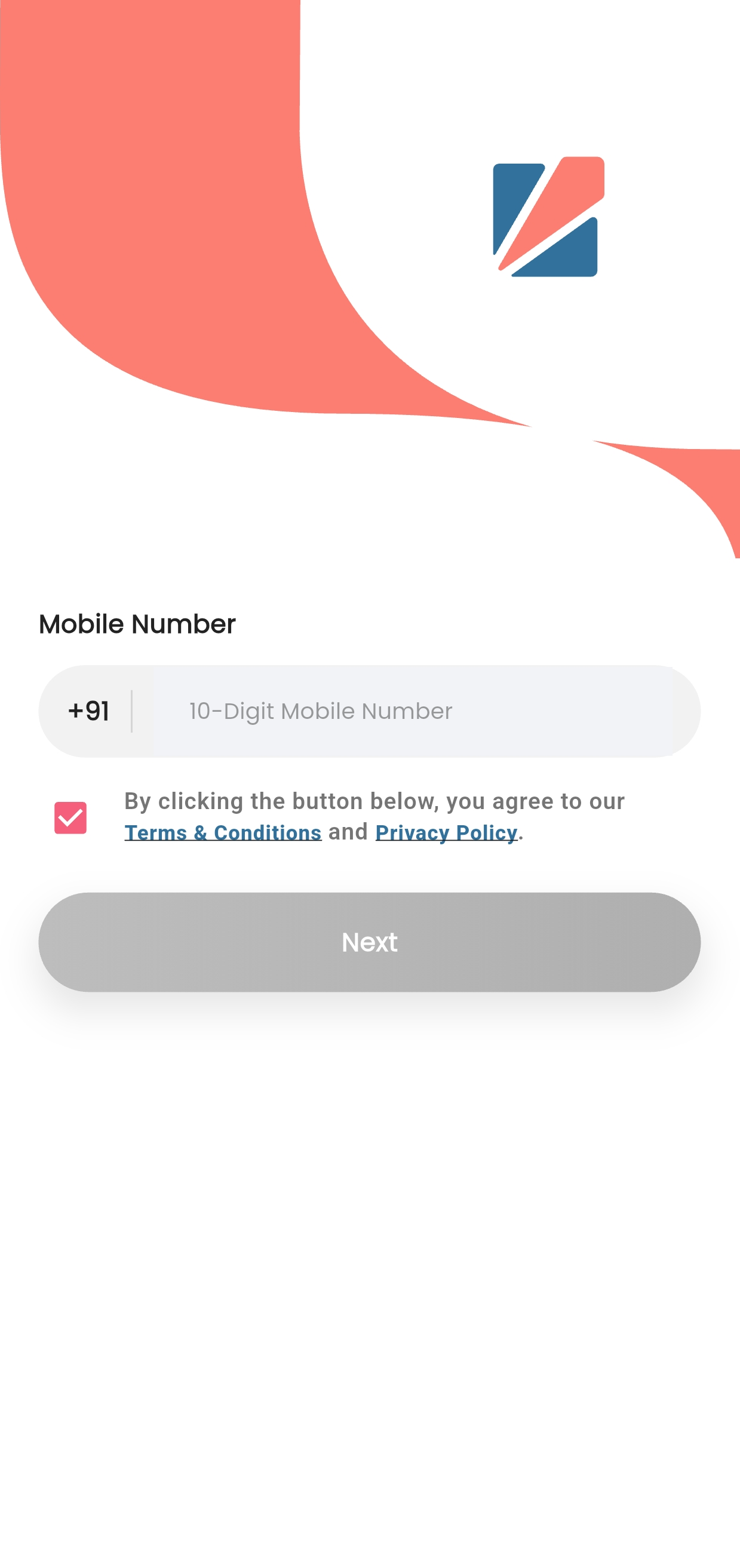Uncheck the terms agreement checkbox

pyautogui.click(x=70, y=817)
